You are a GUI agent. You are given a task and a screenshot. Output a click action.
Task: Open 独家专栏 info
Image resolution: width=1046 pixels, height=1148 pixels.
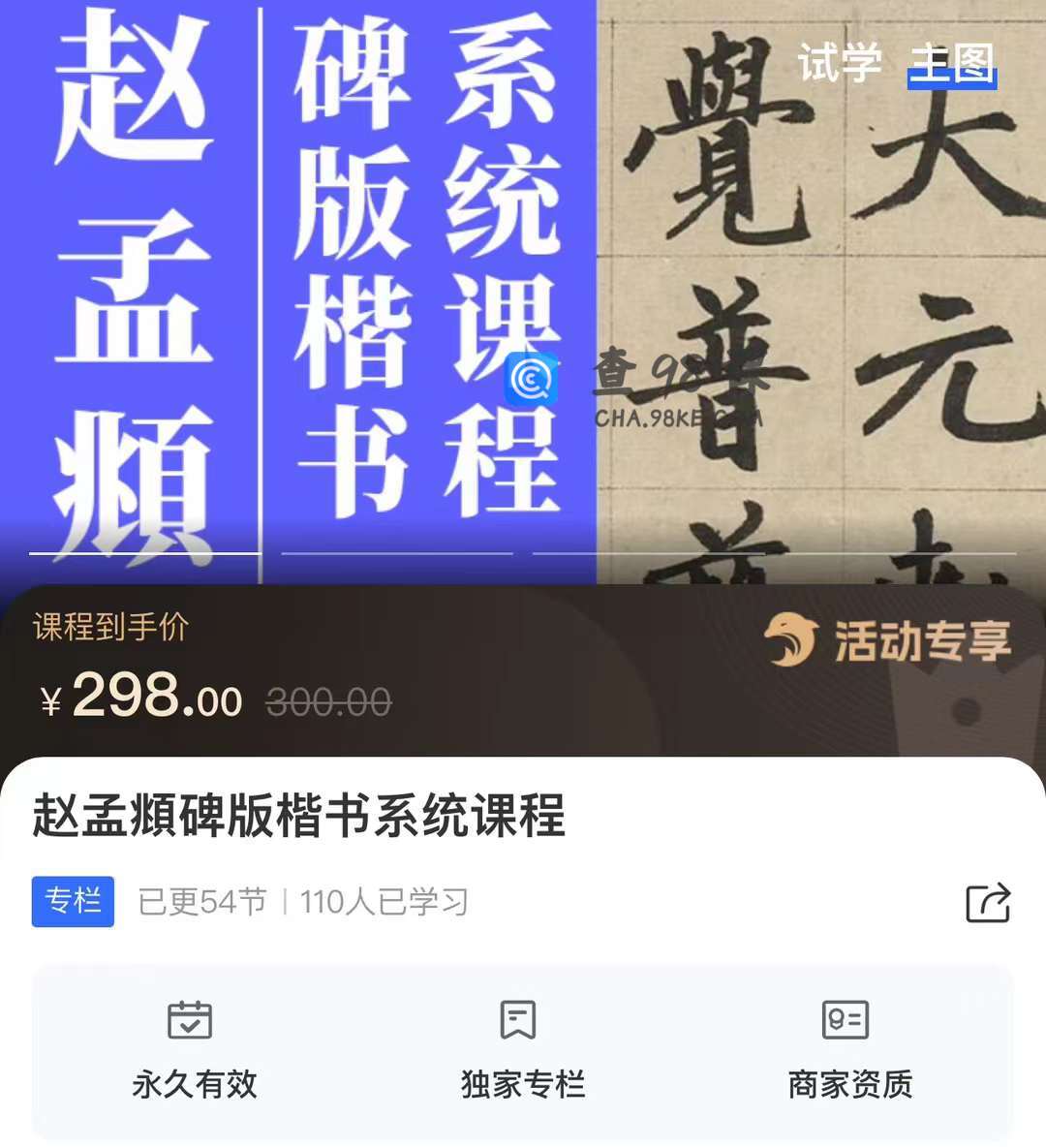point(522,1051)
